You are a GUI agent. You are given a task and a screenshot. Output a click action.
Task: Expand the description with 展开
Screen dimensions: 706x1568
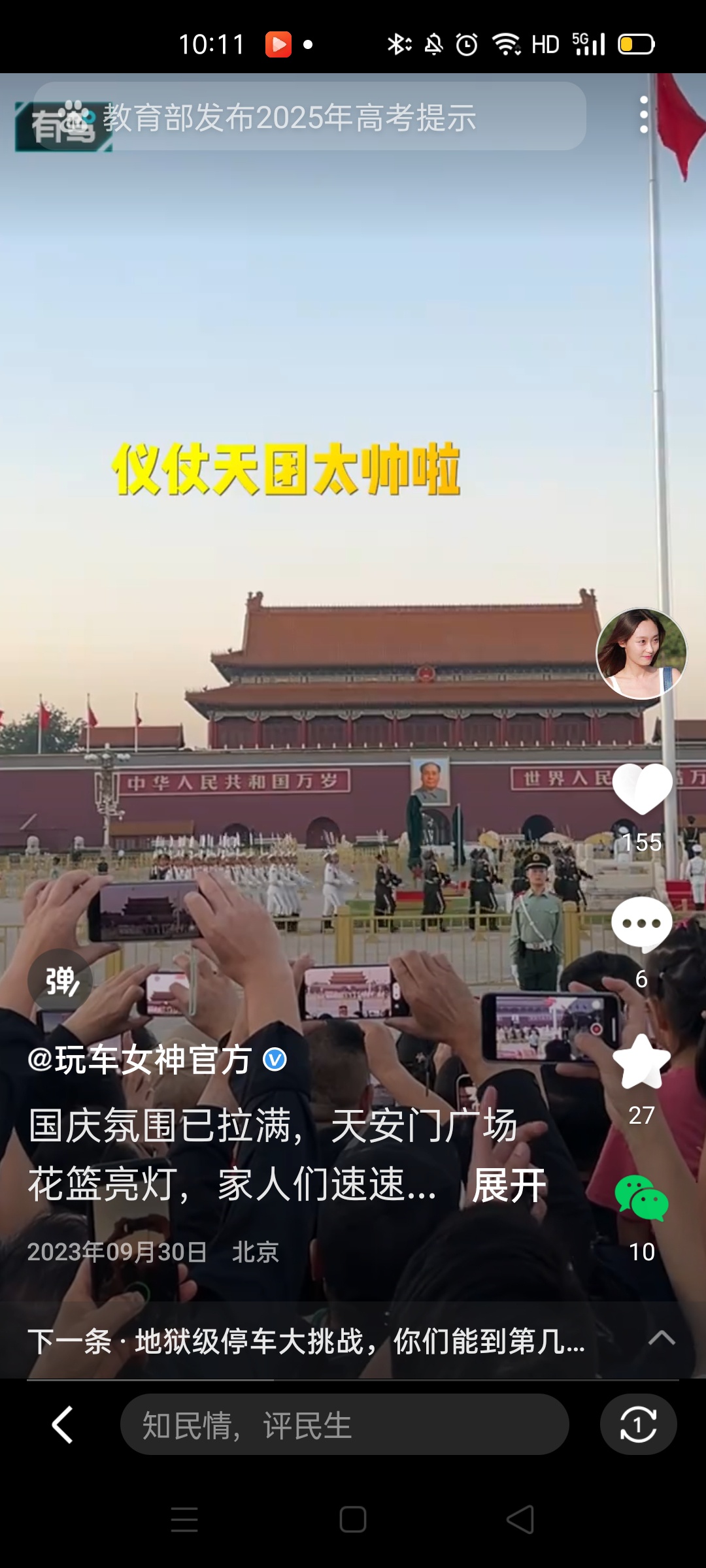509,1185
